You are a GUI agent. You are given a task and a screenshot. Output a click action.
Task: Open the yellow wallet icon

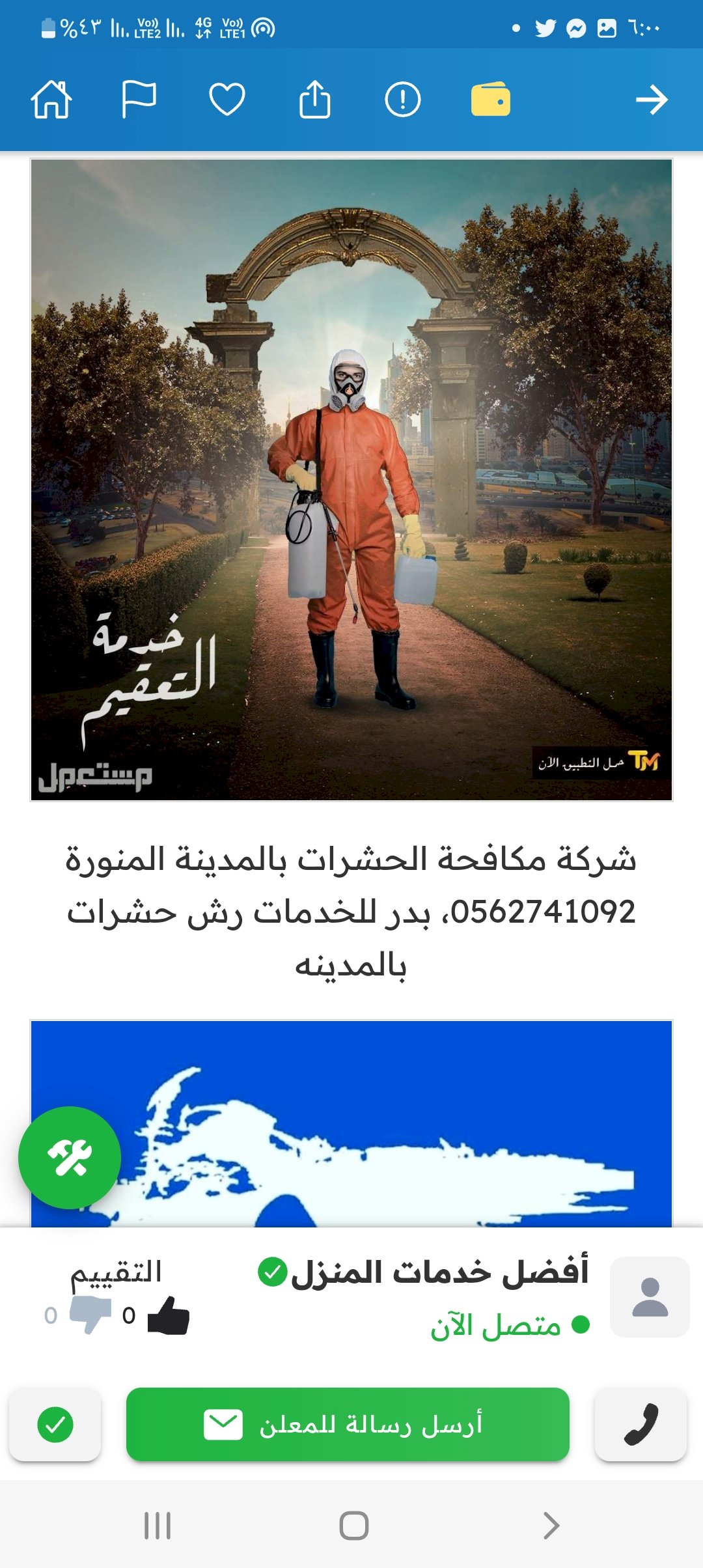tap(491, 100)
